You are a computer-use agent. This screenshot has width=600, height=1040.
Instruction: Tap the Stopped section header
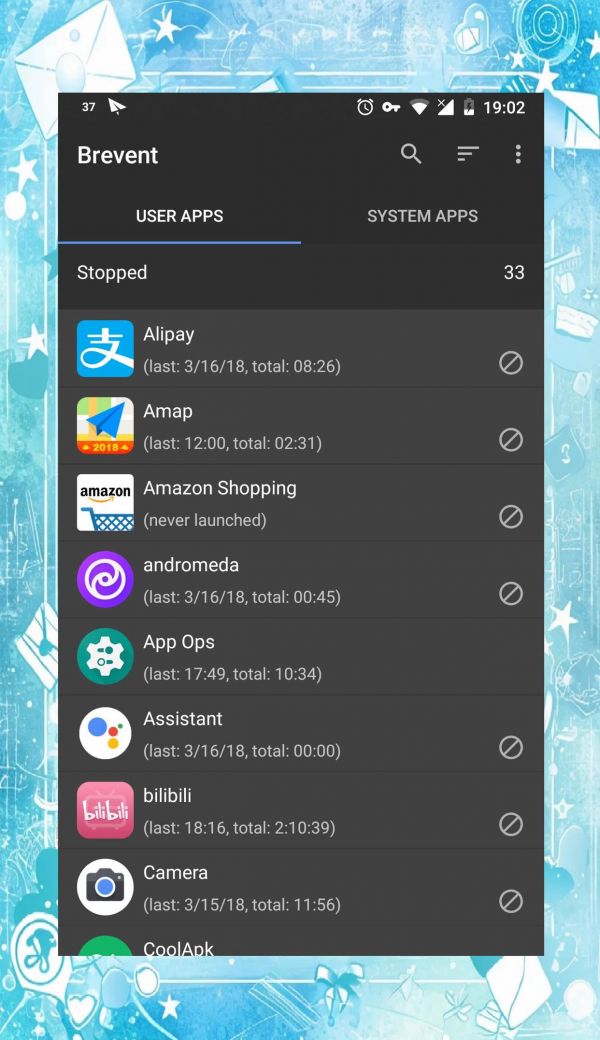(x=301, y=273)
